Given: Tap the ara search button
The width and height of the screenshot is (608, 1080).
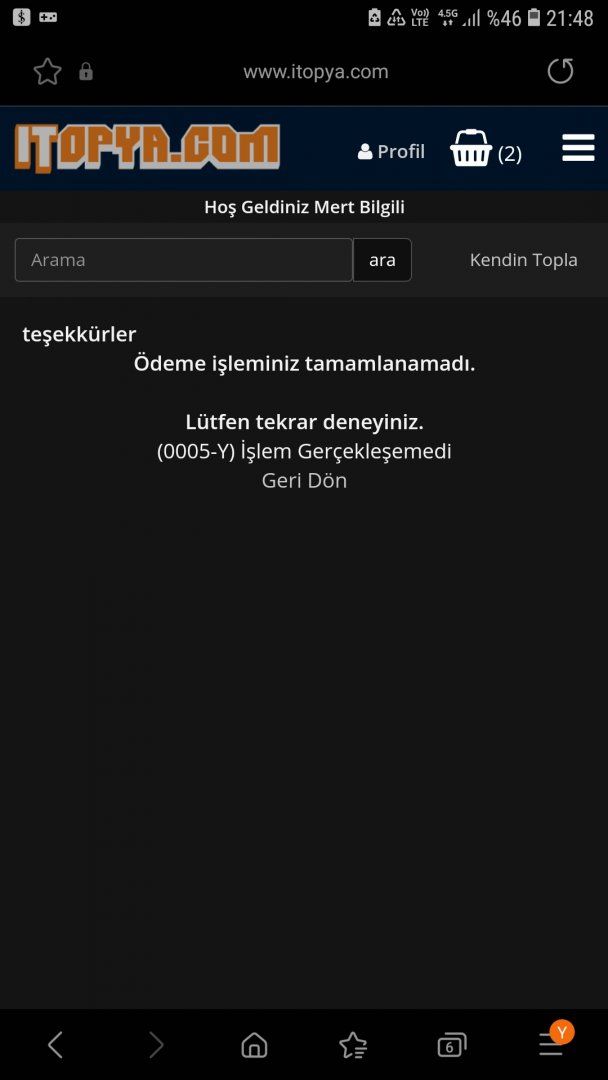Looking at the screenshot, I should (382, 260).
